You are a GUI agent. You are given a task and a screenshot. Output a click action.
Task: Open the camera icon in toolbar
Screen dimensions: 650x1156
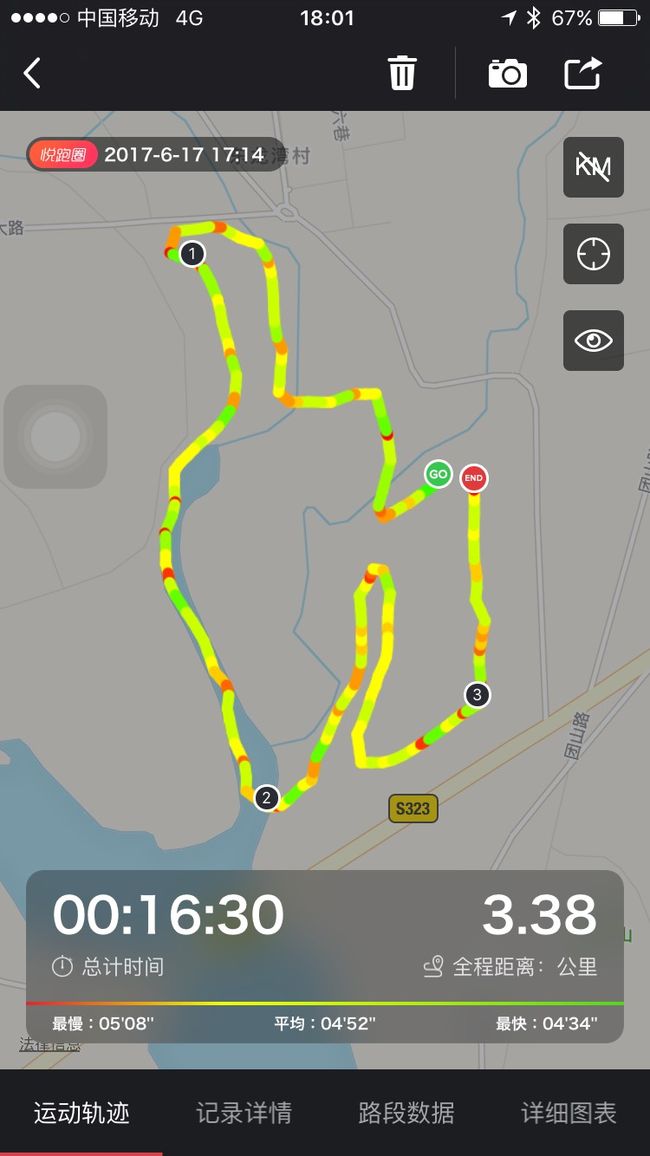[x=508, y=74]
